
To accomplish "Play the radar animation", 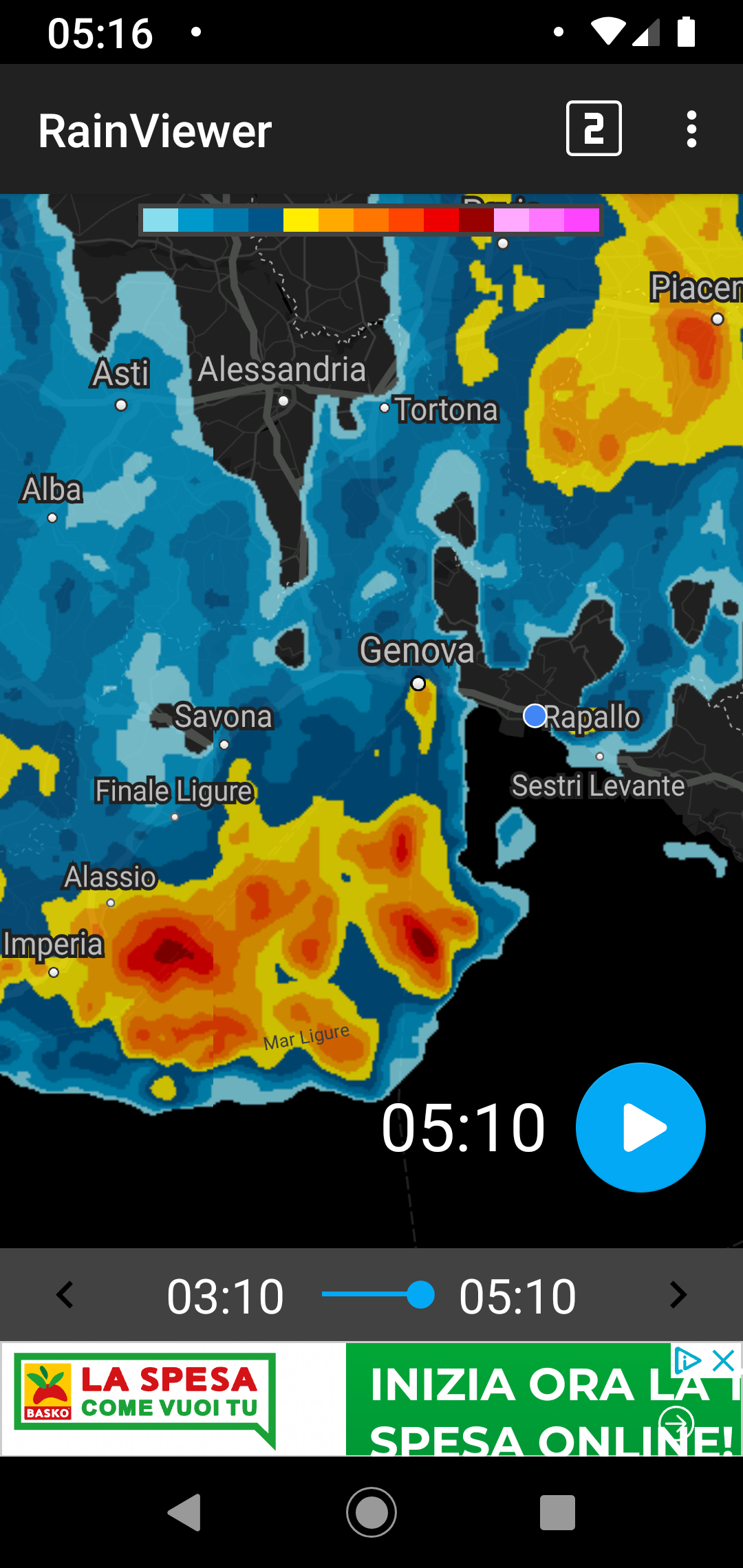I will point(640,1127).
